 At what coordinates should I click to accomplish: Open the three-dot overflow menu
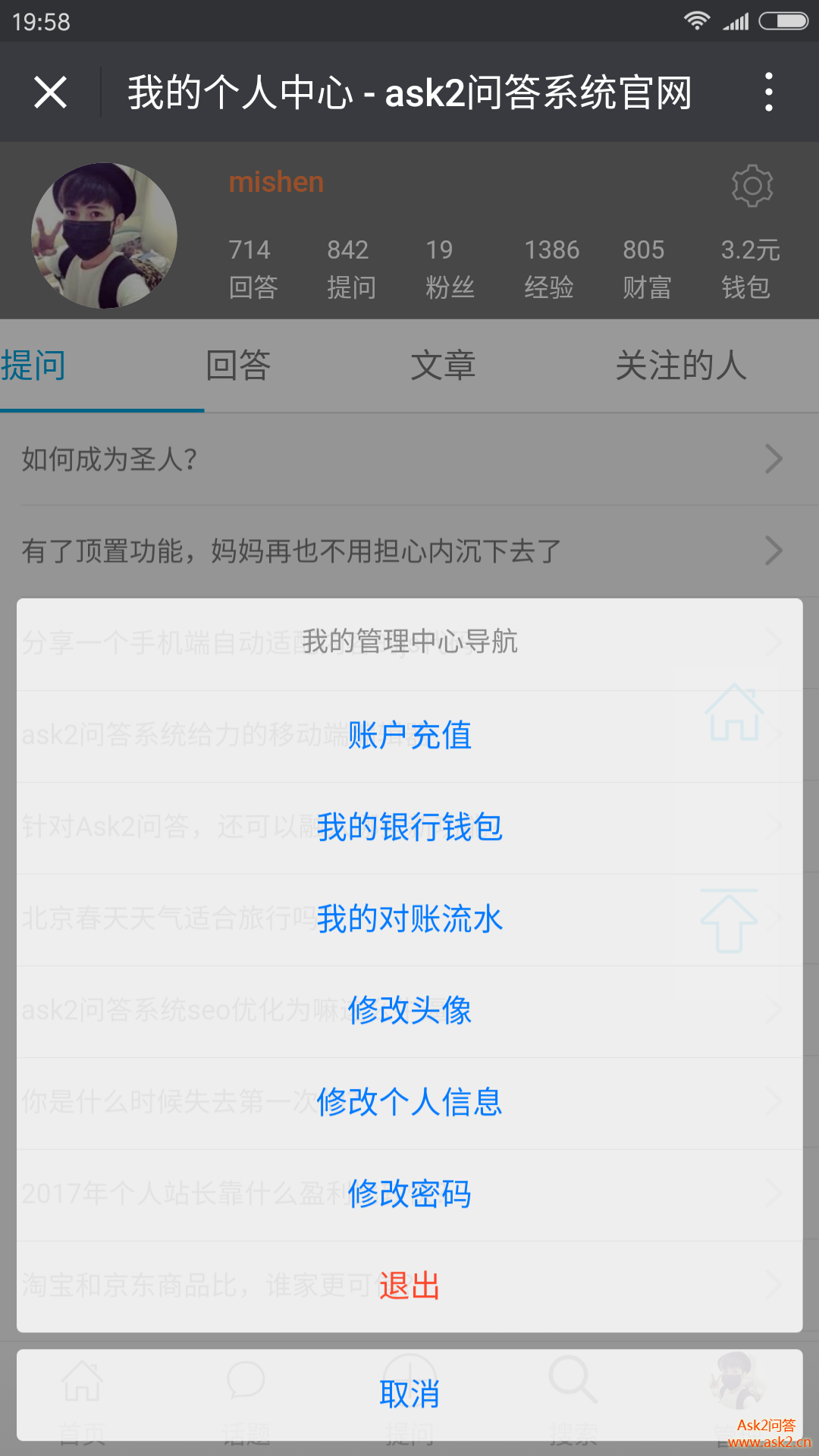(x=768, y=93)
